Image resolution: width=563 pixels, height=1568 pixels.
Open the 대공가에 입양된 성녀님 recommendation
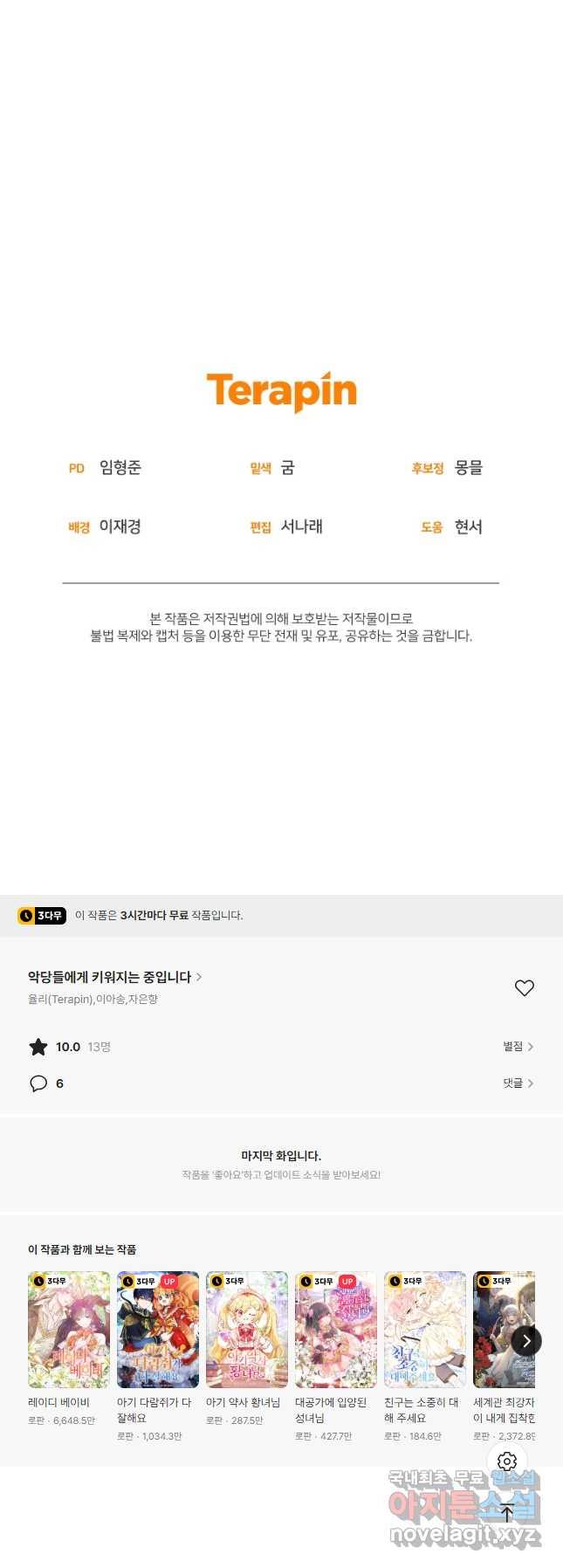336,1329
